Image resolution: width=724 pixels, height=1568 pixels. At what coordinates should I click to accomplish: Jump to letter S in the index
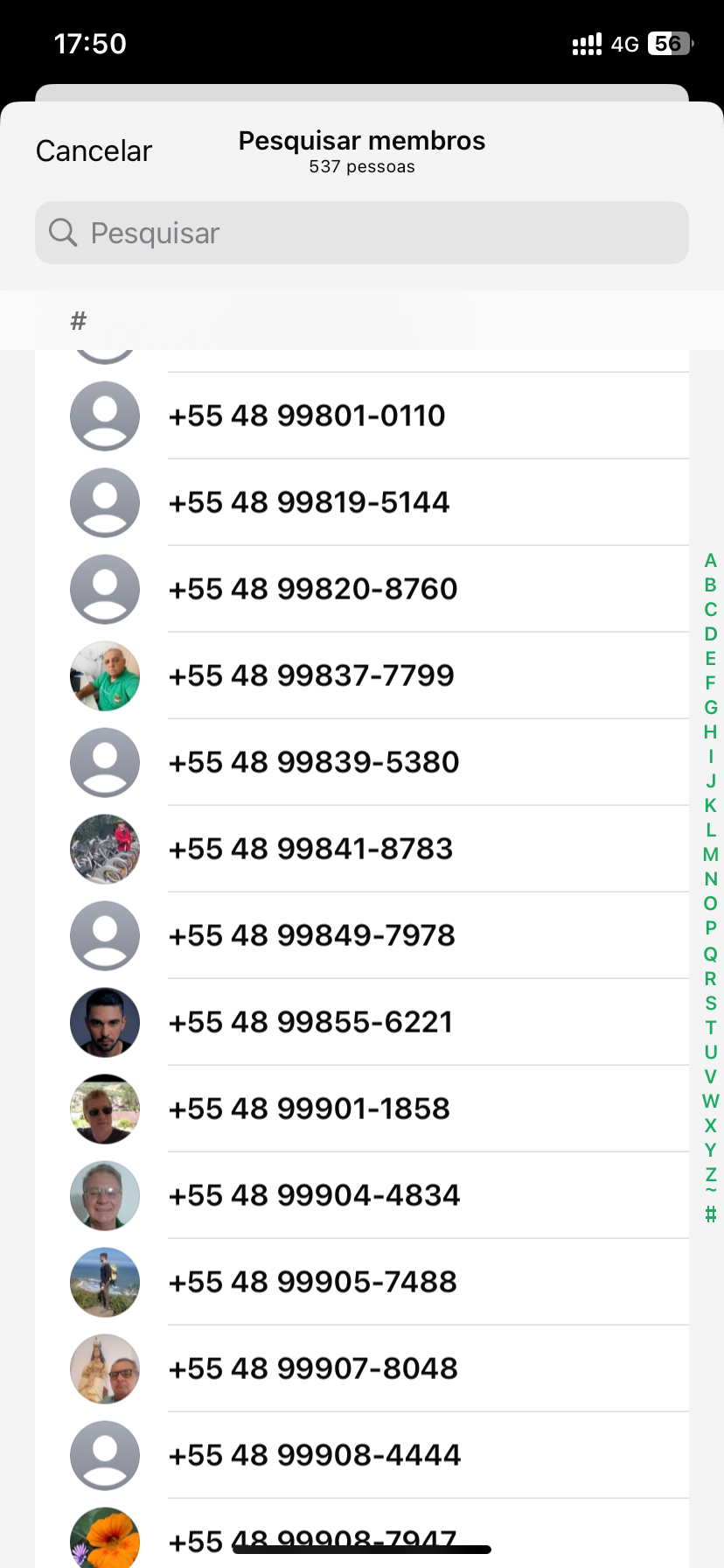(710, 1003)
